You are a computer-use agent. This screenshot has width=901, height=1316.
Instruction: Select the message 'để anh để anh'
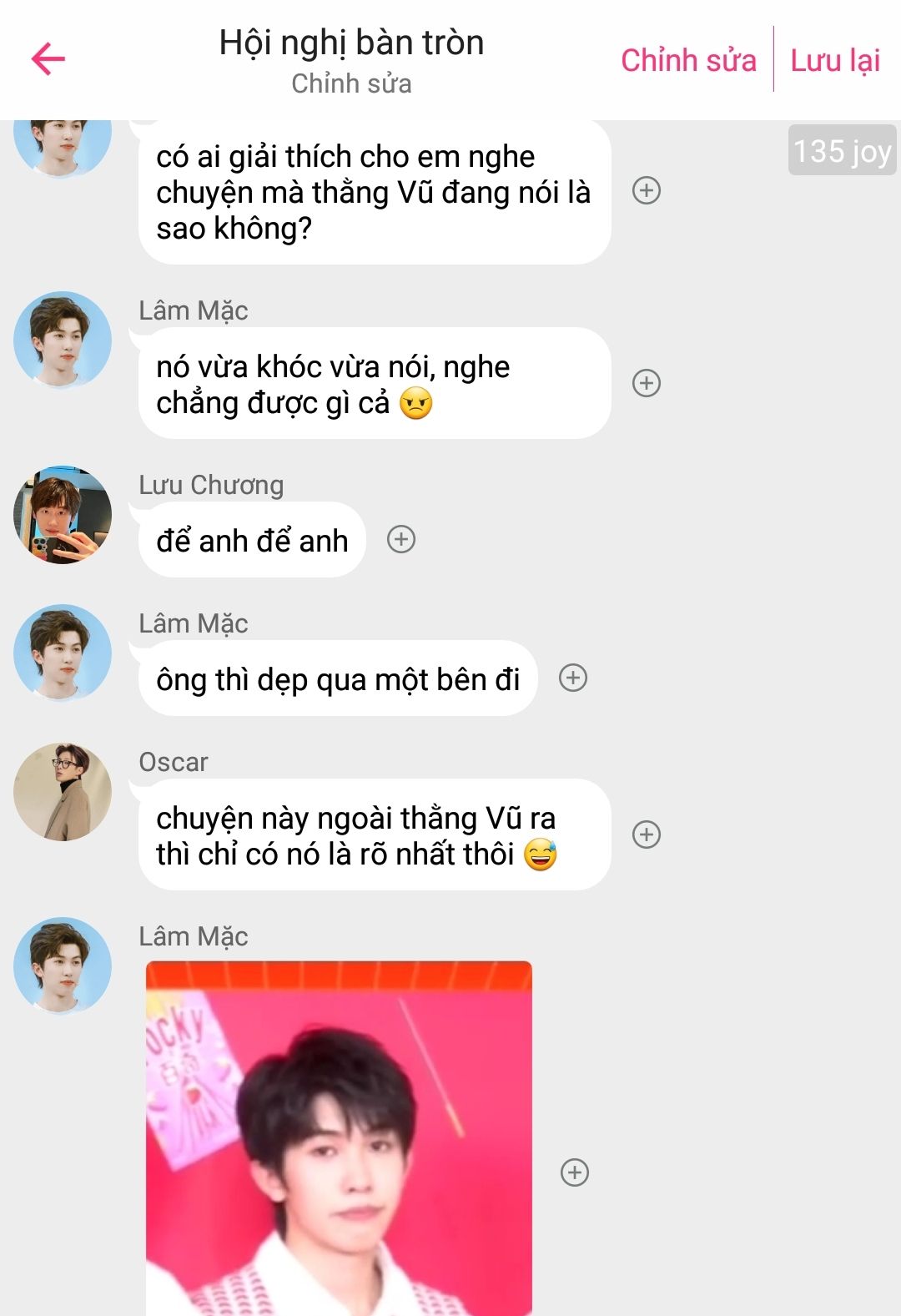point(252,540)
